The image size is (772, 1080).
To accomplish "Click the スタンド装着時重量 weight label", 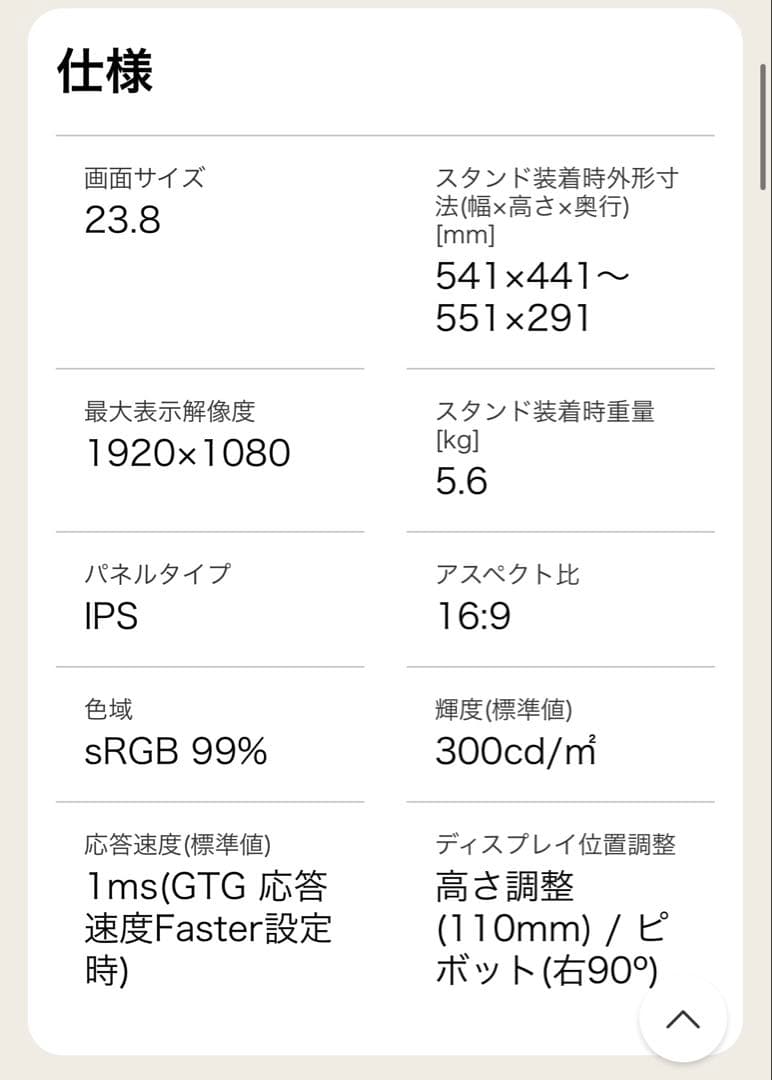I will click(x=544, y=424).
